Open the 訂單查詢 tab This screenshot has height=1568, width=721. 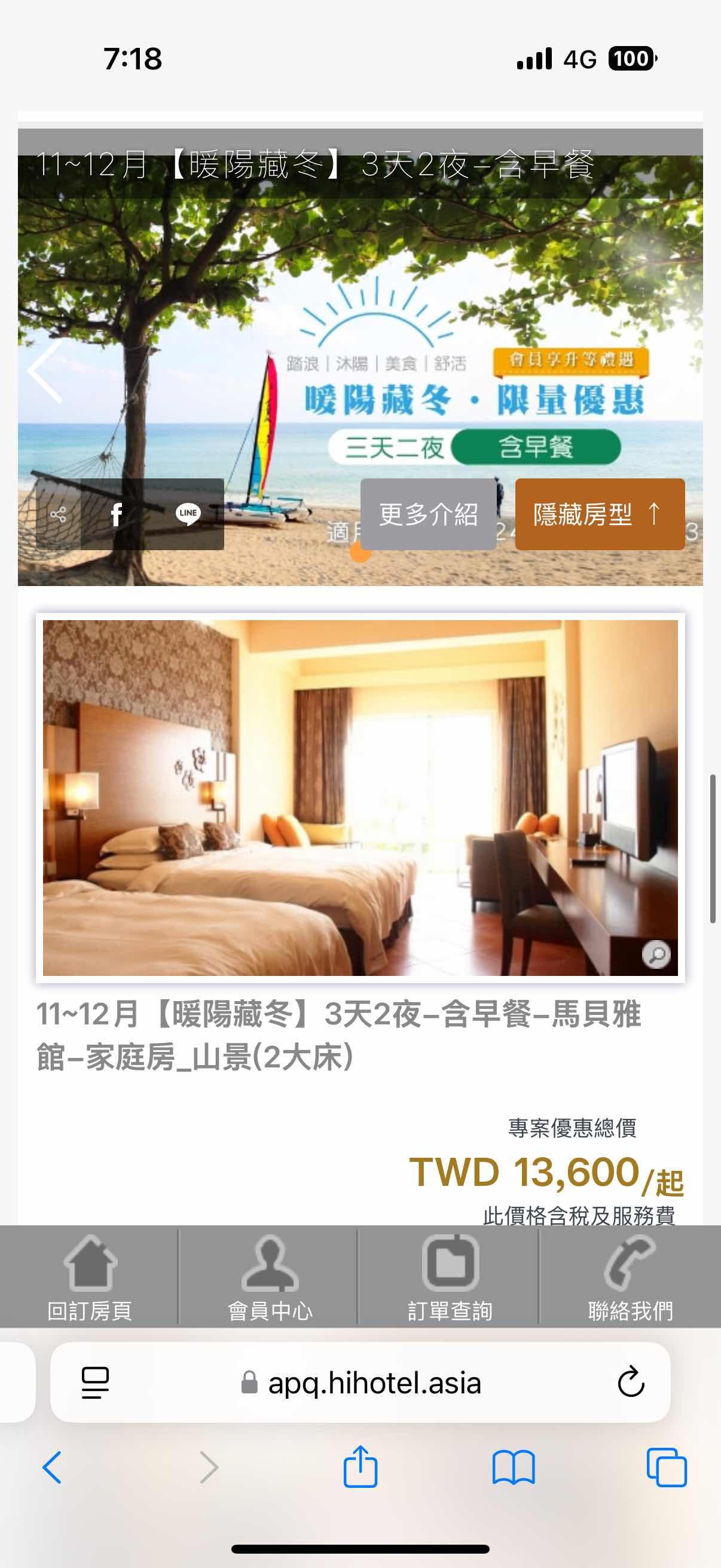(x=450, y=1276)
